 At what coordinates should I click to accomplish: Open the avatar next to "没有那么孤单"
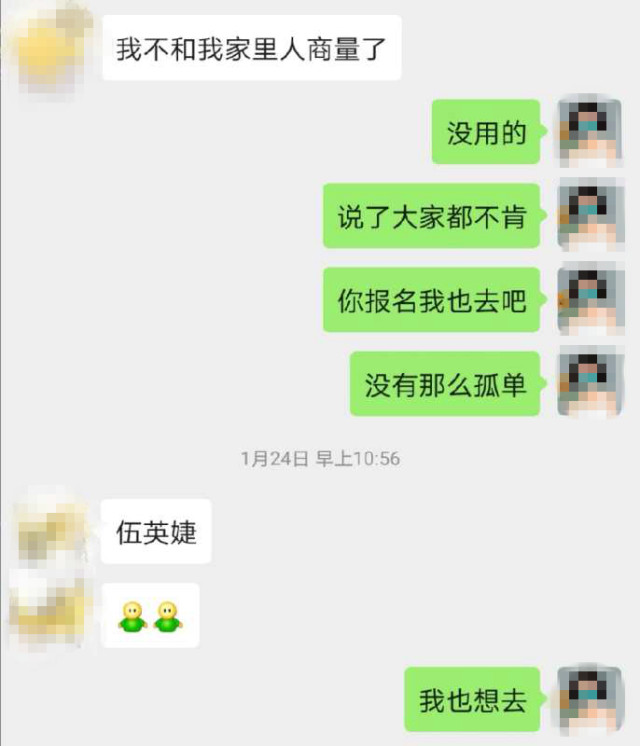tap(590, 384)
